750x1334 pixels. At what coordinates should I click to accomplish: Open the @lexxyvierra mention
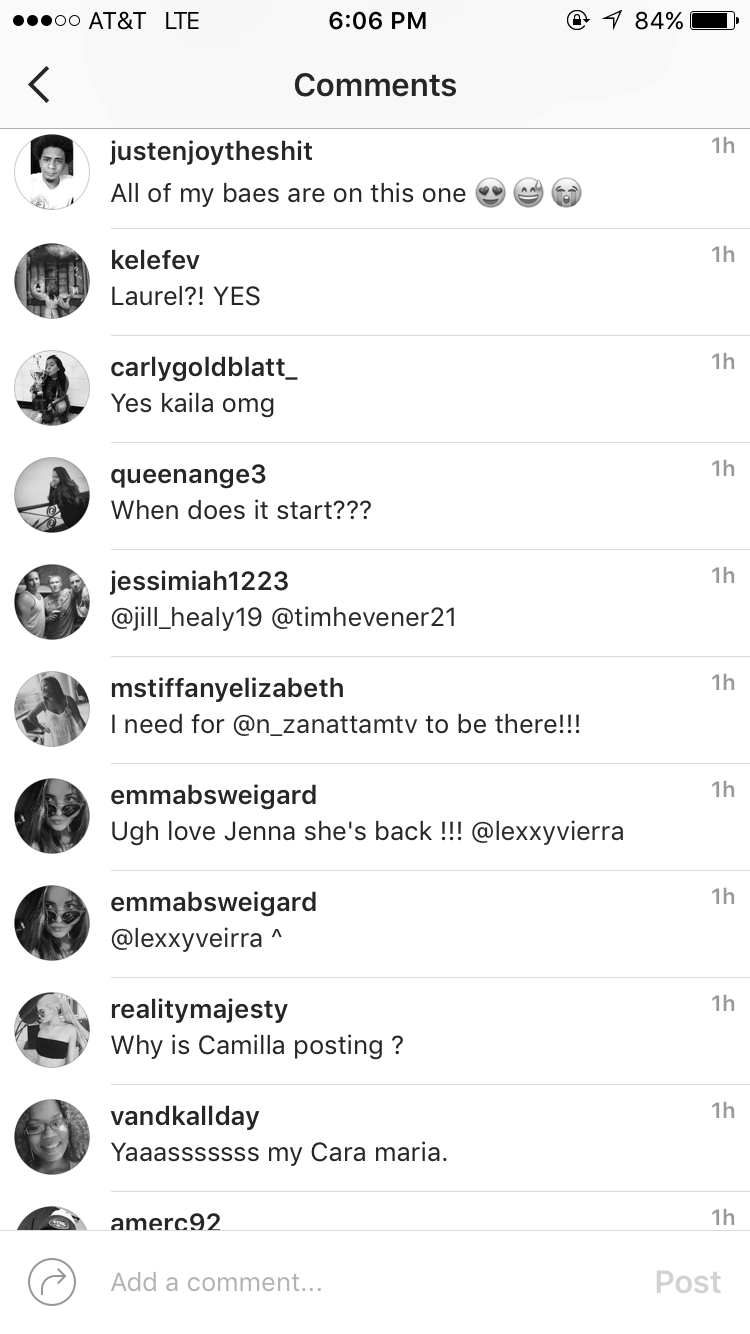coord(547,831)
